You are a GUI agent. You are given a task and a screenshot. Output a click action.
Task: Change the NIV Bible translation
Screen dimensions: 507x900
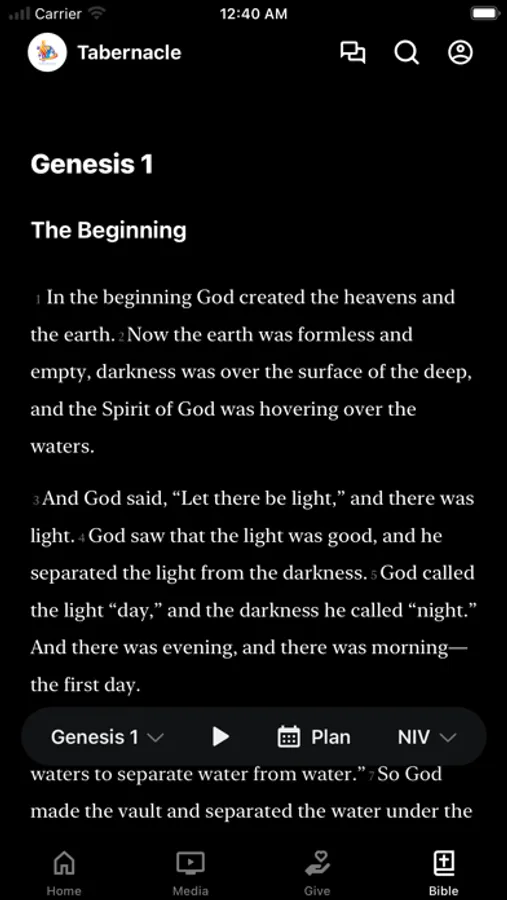427,737
